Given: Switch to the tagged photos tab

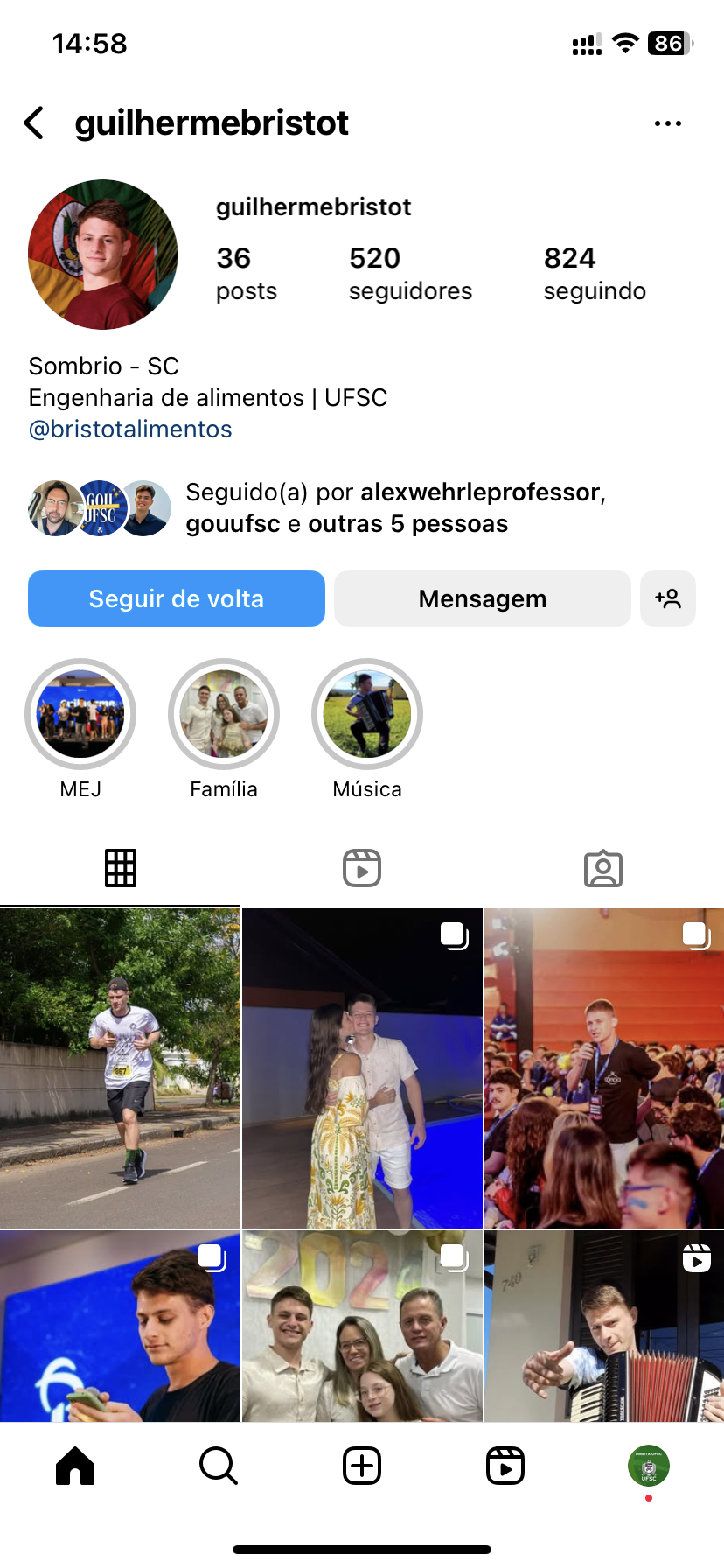Looking at the screenshot, I should [602, 868].
